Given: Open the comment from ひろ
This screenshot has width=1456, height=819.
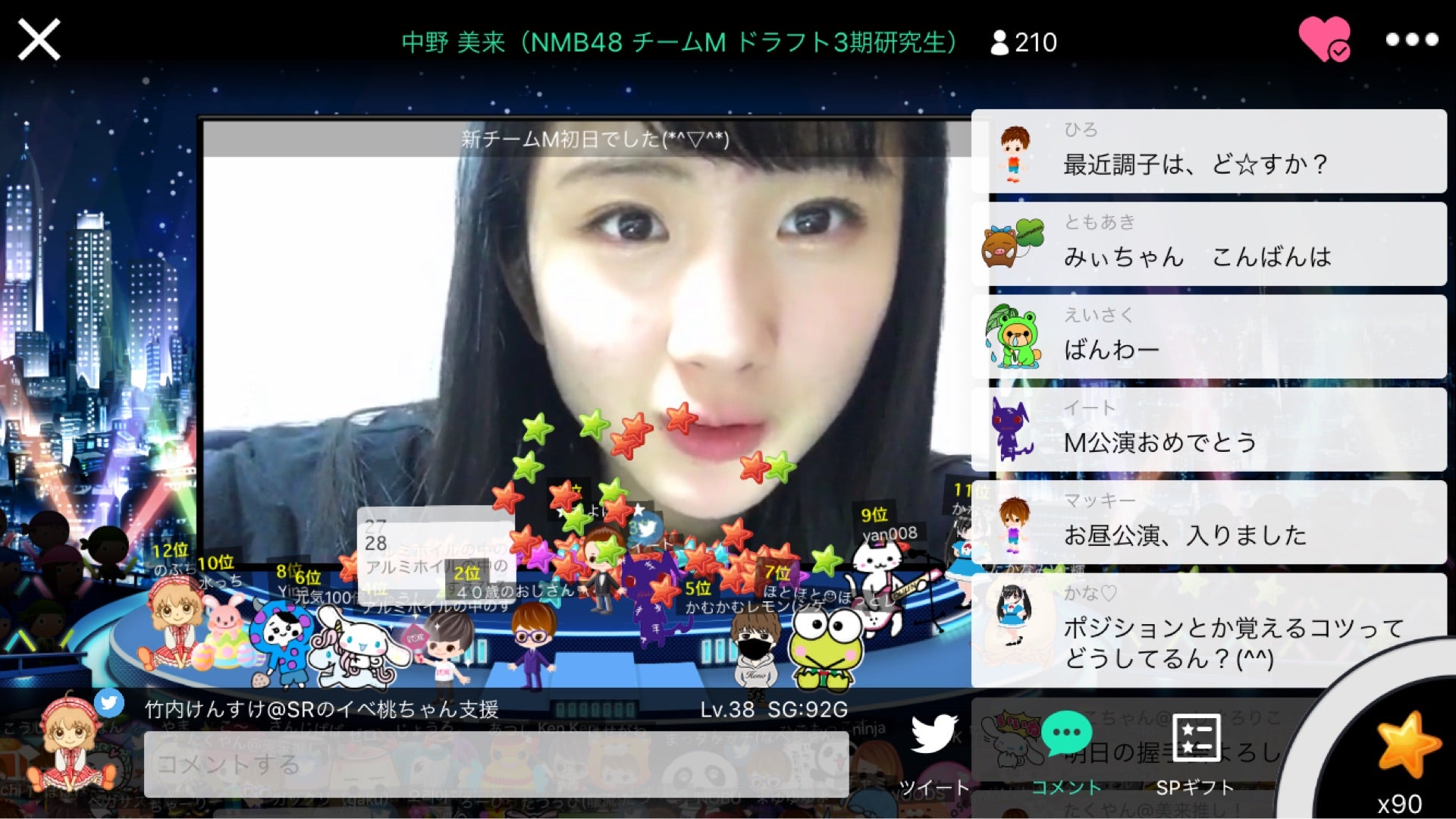Looking at the screenshot, I should pos(1209,151).
